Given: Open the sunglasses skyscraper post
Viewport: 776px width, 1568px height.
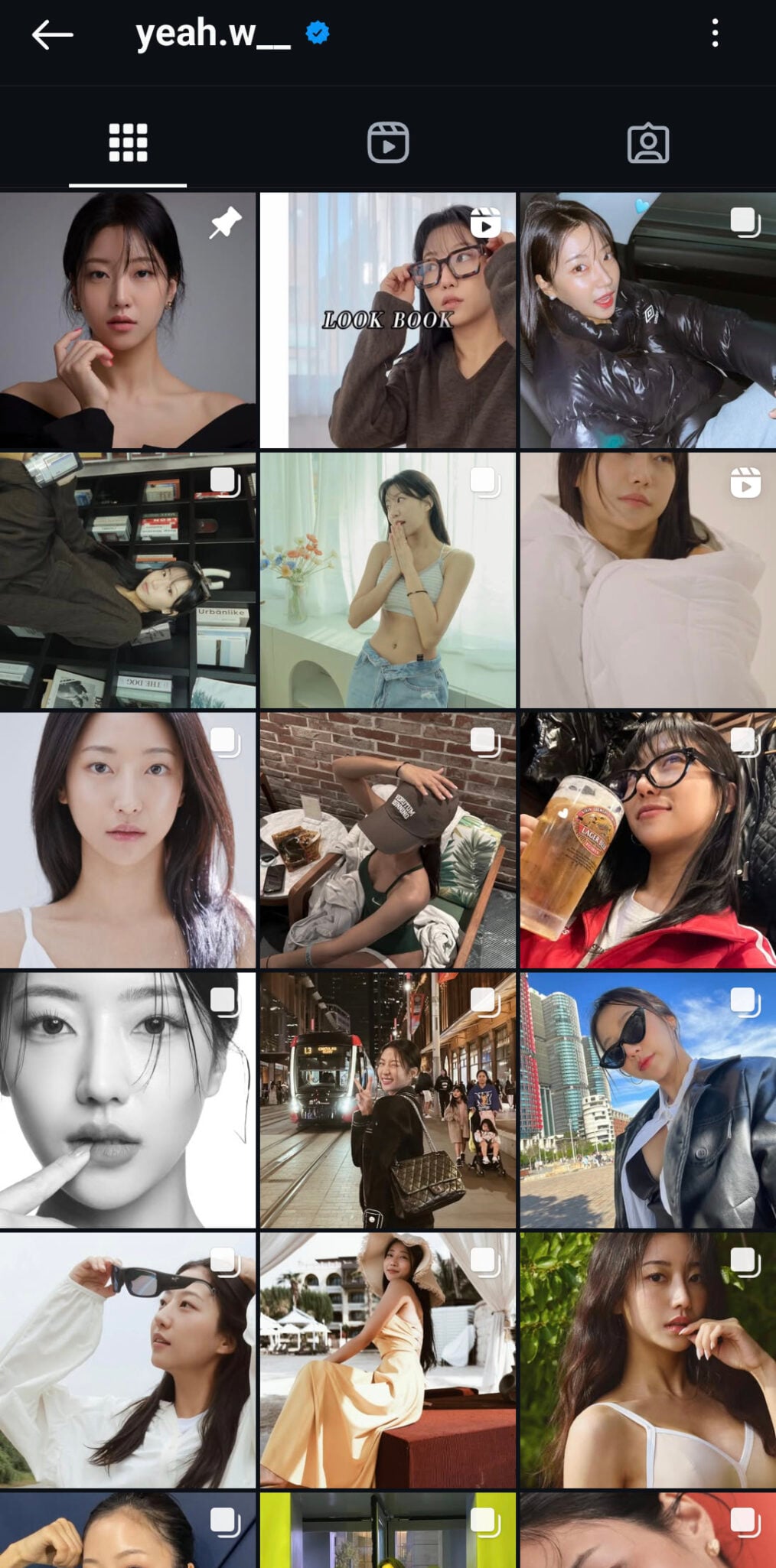Looking at the screenshot, I should [647, 1100].
